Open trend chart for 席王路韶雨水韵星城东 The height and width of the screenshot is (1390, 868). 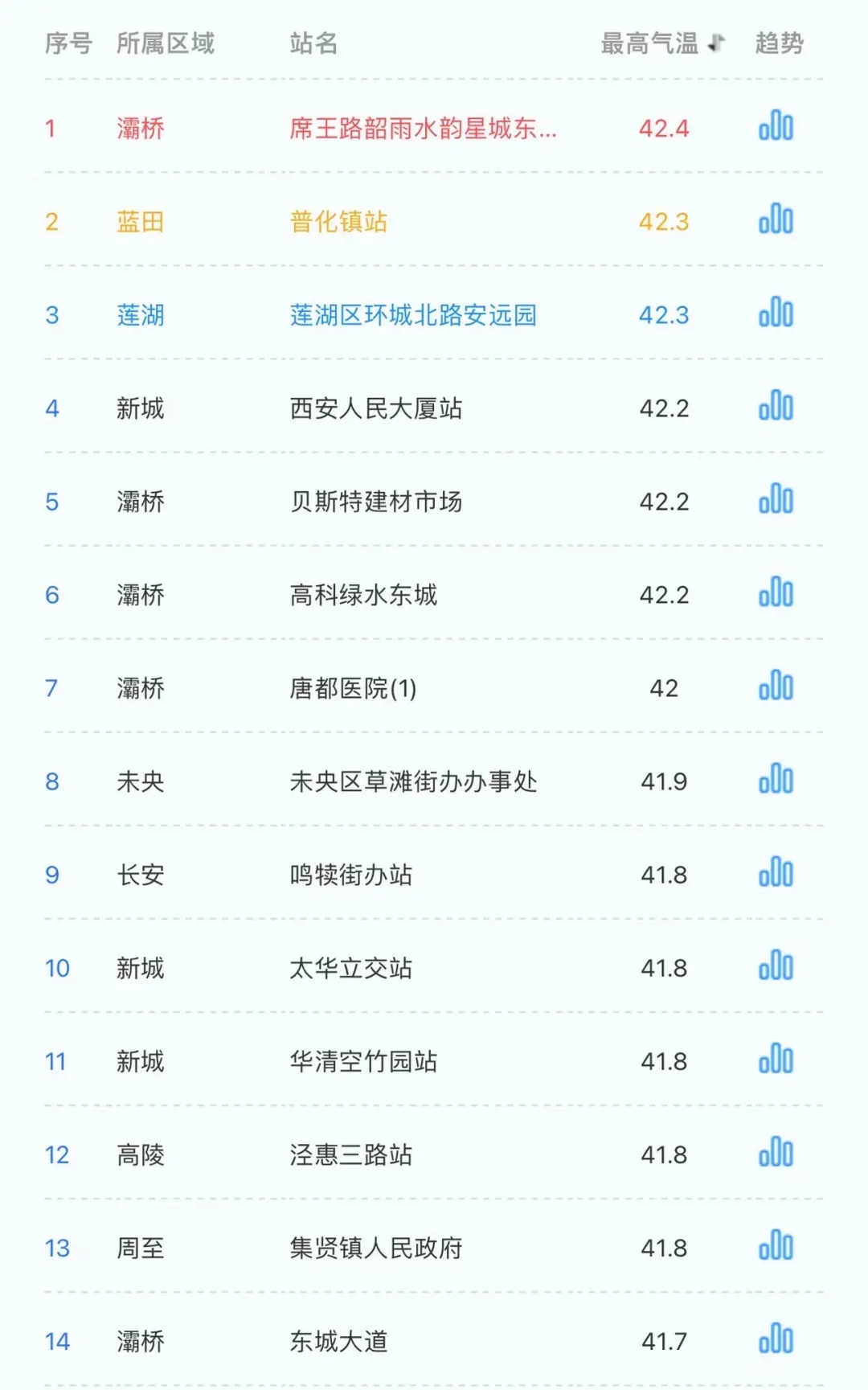(x=776, y=127)
